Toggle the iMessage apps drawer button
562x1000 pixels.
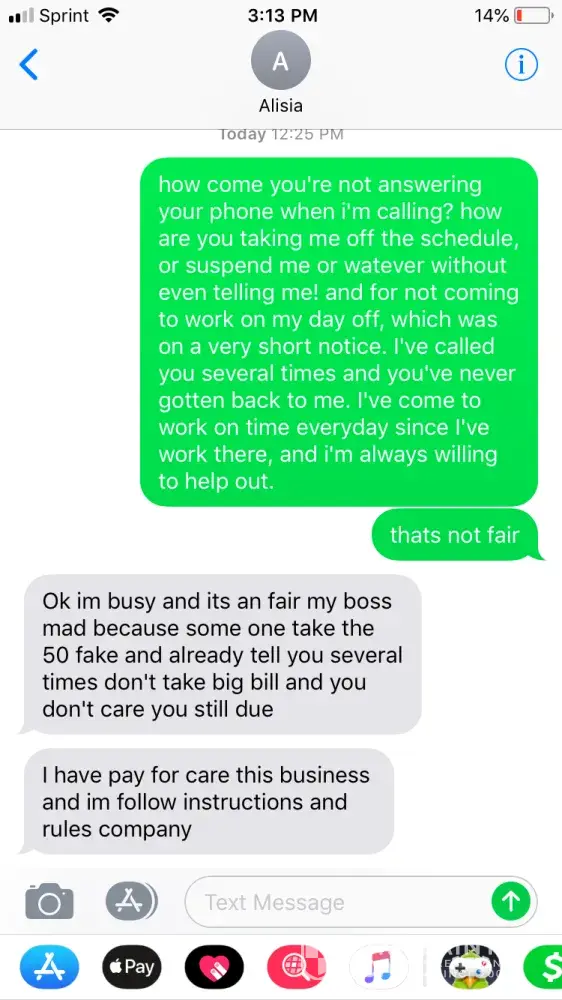(x=130, y=901)
